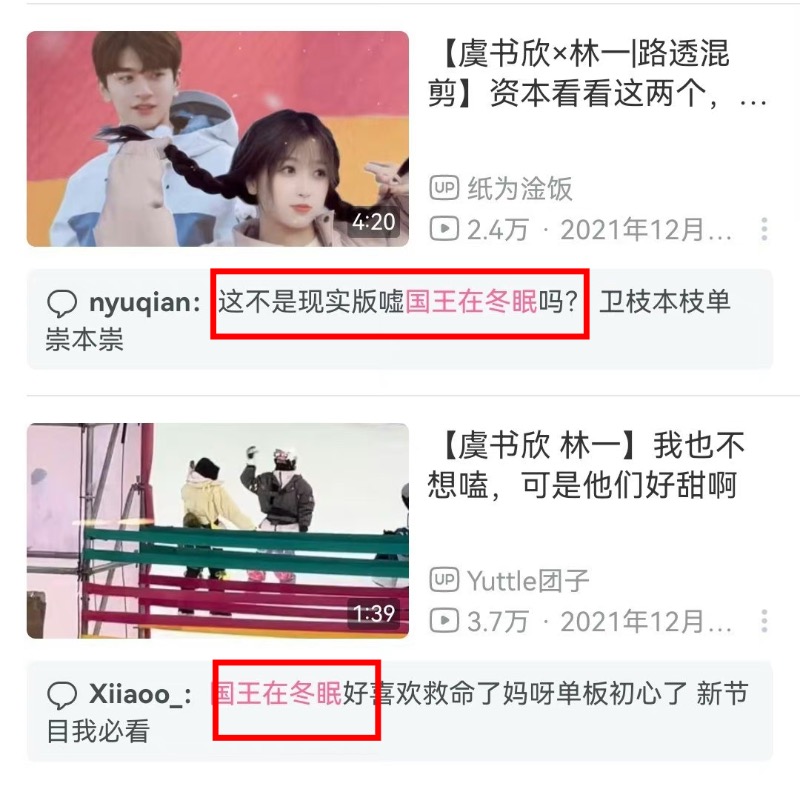Open more options for 纸为淦饭's video

764,229
